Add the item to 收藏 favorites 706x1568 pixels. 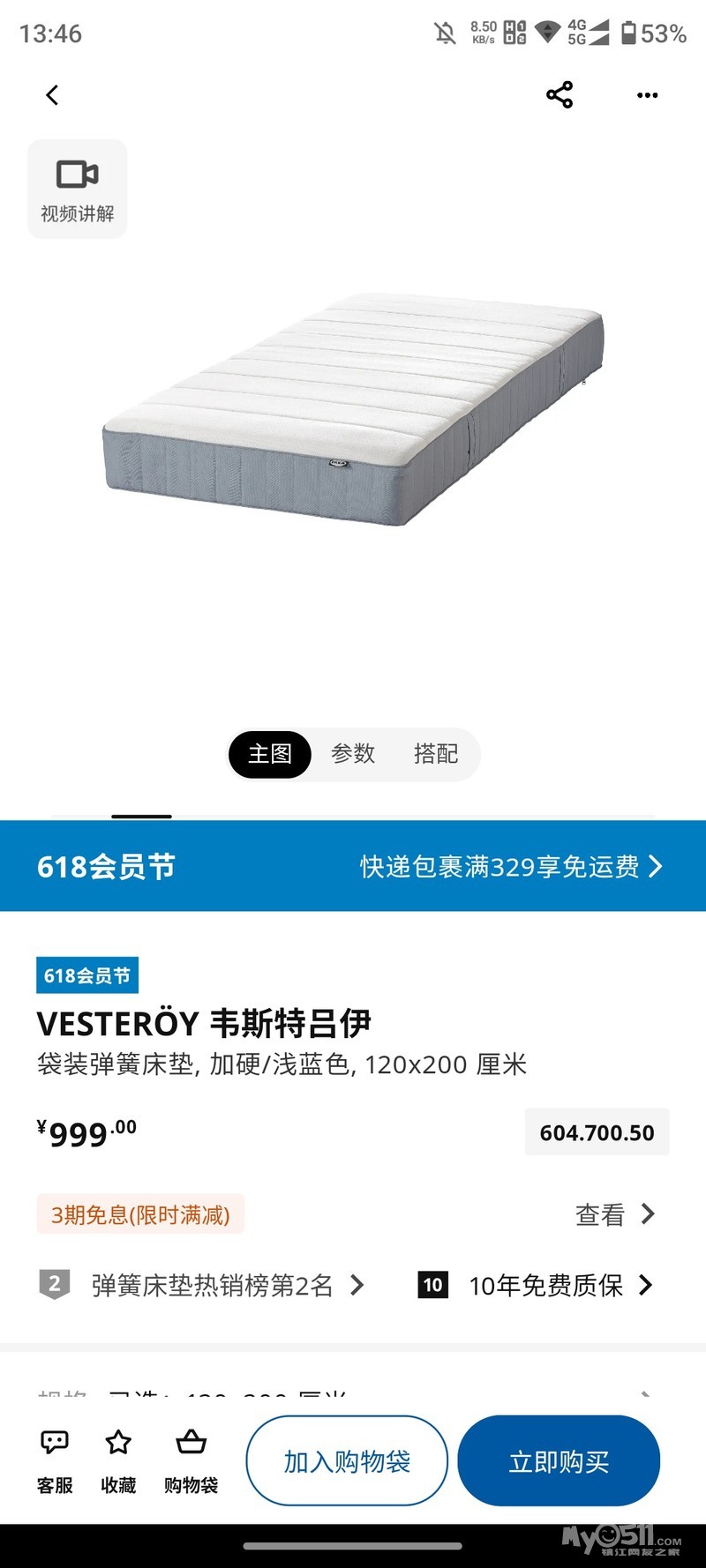tap(118, 1460)
